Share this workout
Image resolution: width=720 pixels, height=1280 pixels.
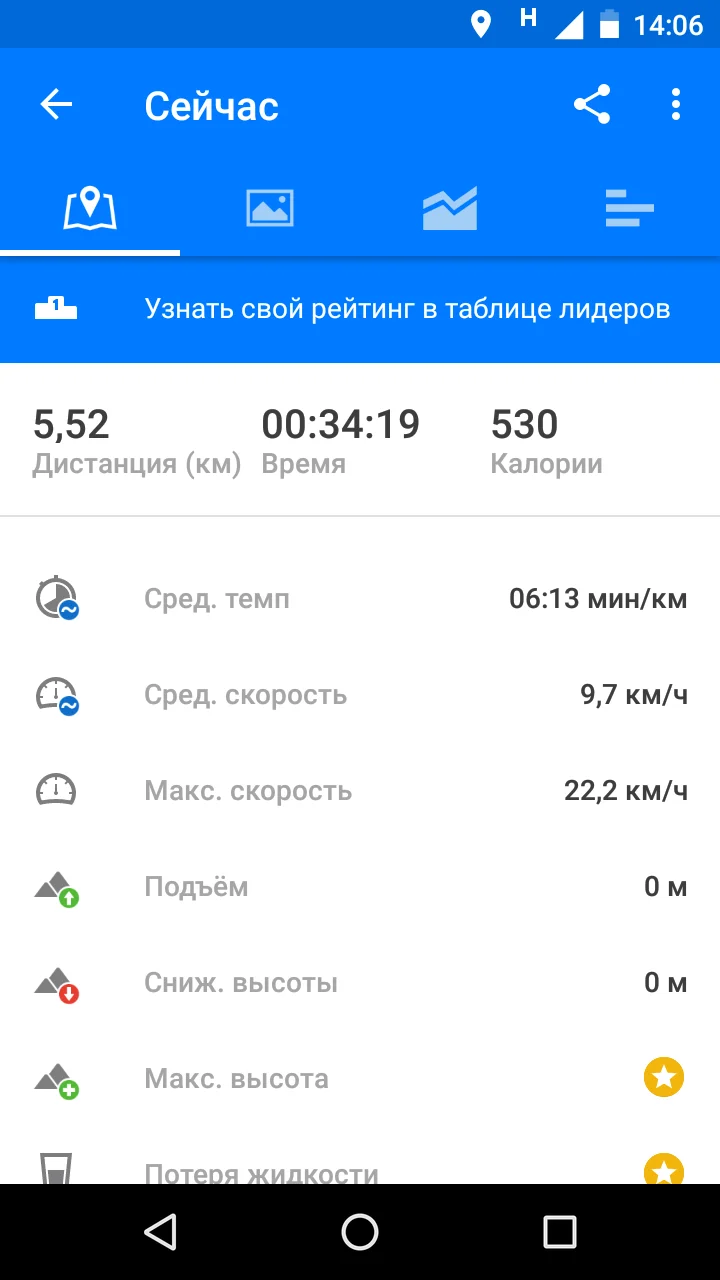(x=592, y=105)
